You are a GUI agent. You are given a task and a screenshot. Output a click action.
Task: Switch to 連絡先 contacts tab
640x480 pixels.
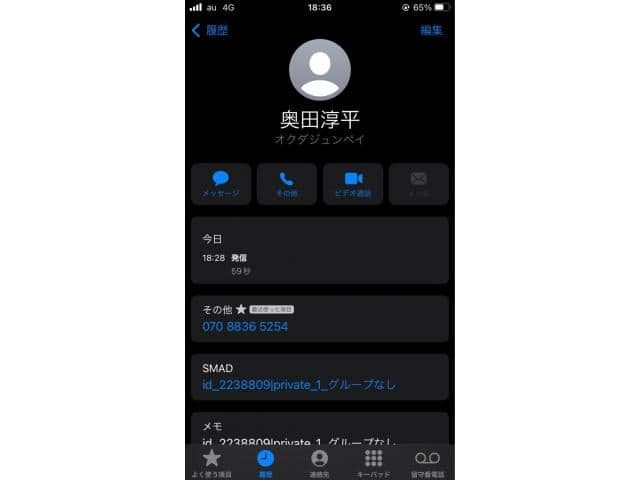coord(320,462)
